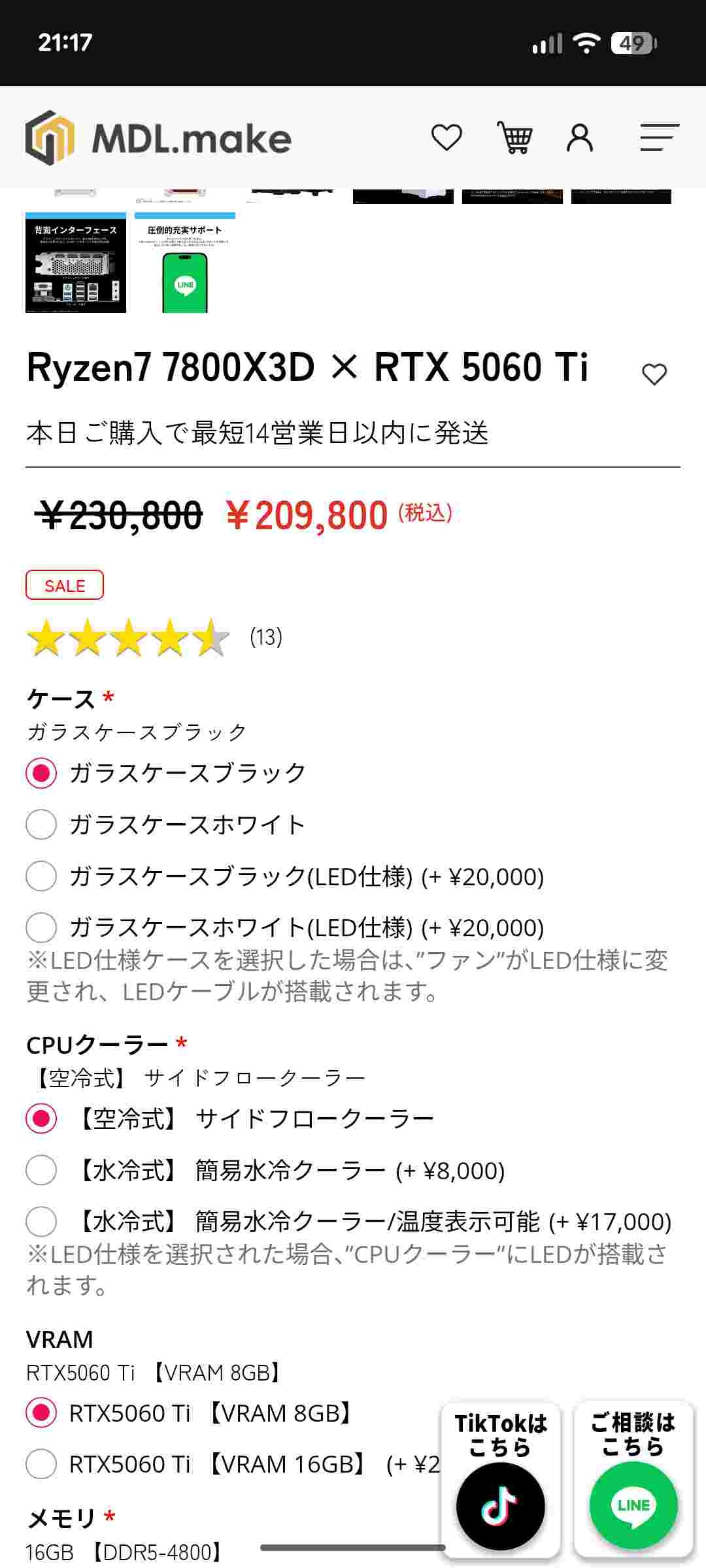The height and width of the screenshot is (1568, 706).
Task: Open the hamburger menu
Action: pos(659,138)
